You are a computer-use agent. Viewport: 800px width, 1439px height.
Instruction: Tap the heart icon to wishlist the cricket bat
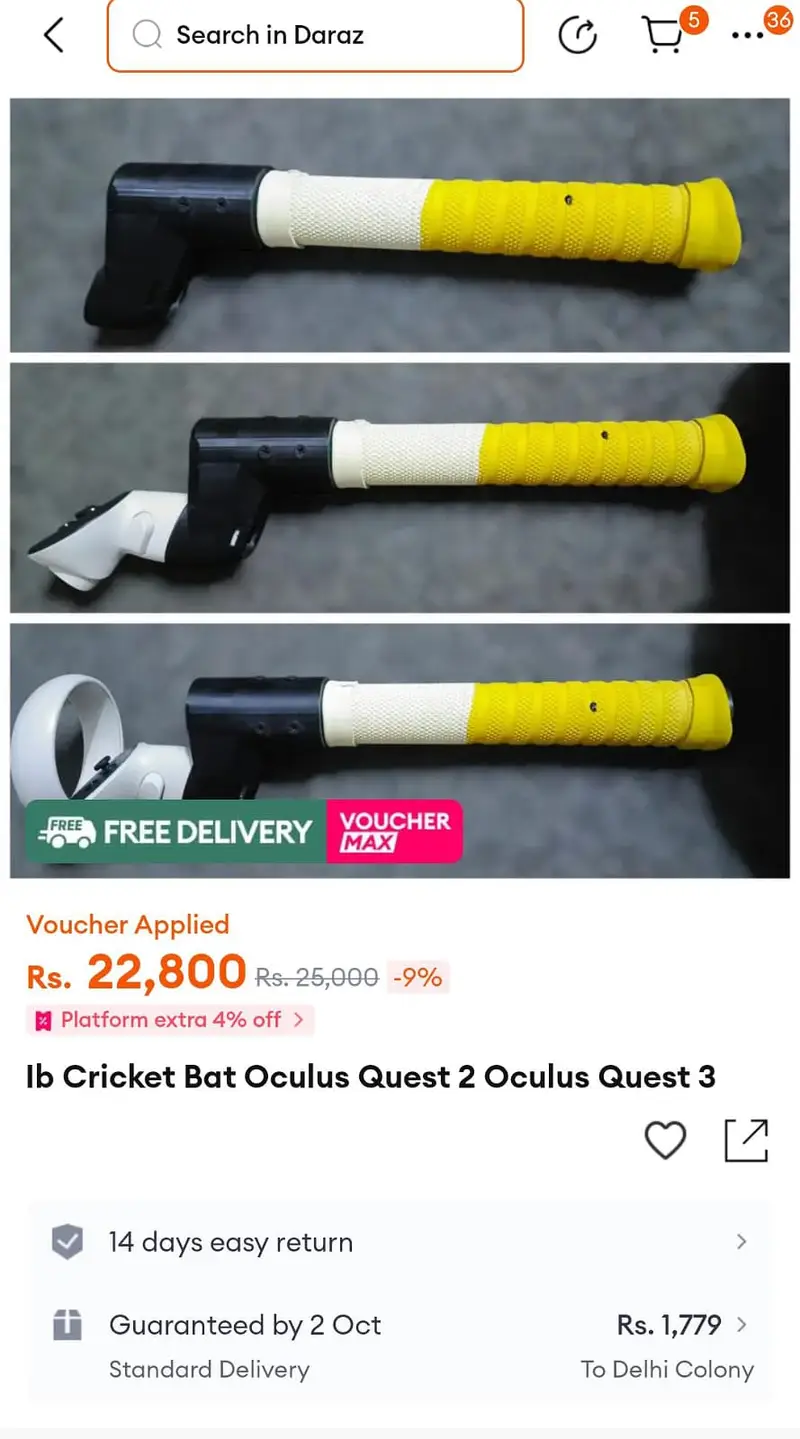(x=665, y=1140)
